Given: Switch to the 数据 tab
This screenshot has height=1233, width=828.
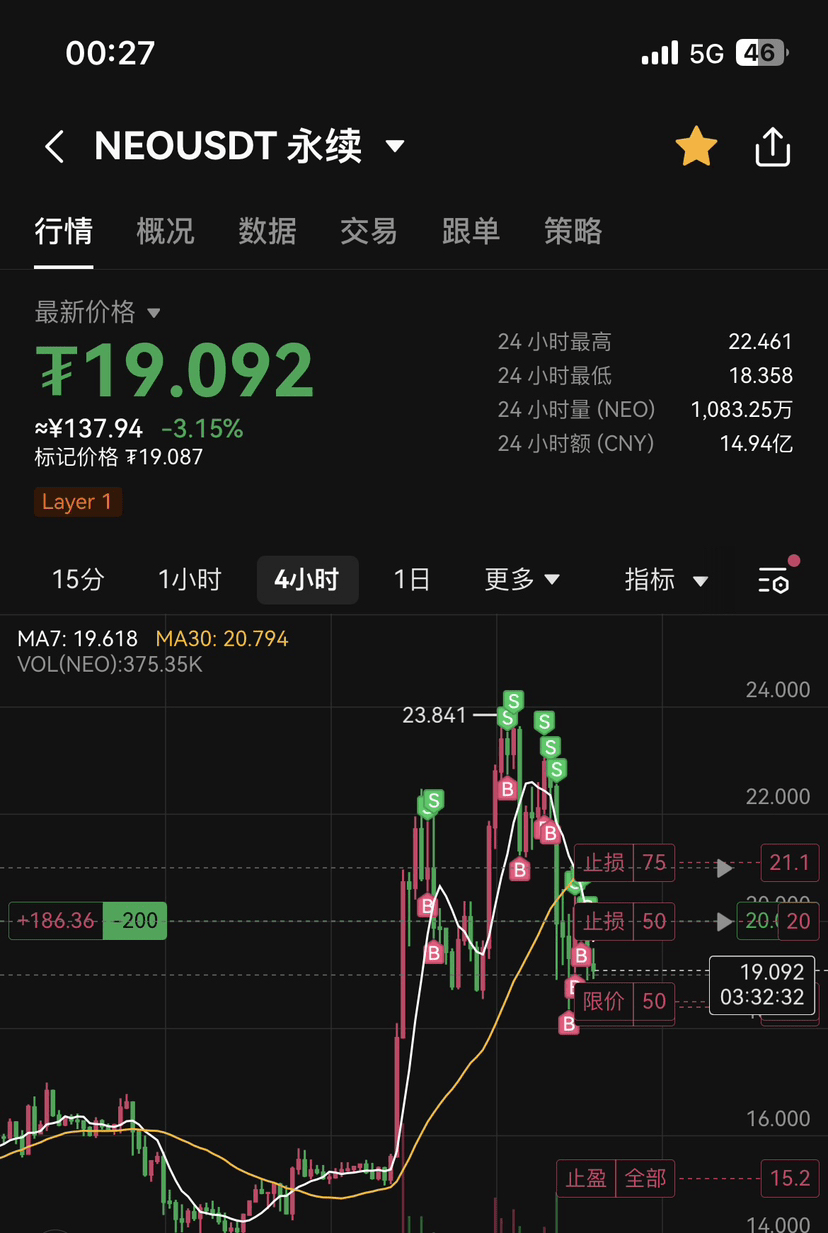Looking at the screenshot, I should point(267,232).
